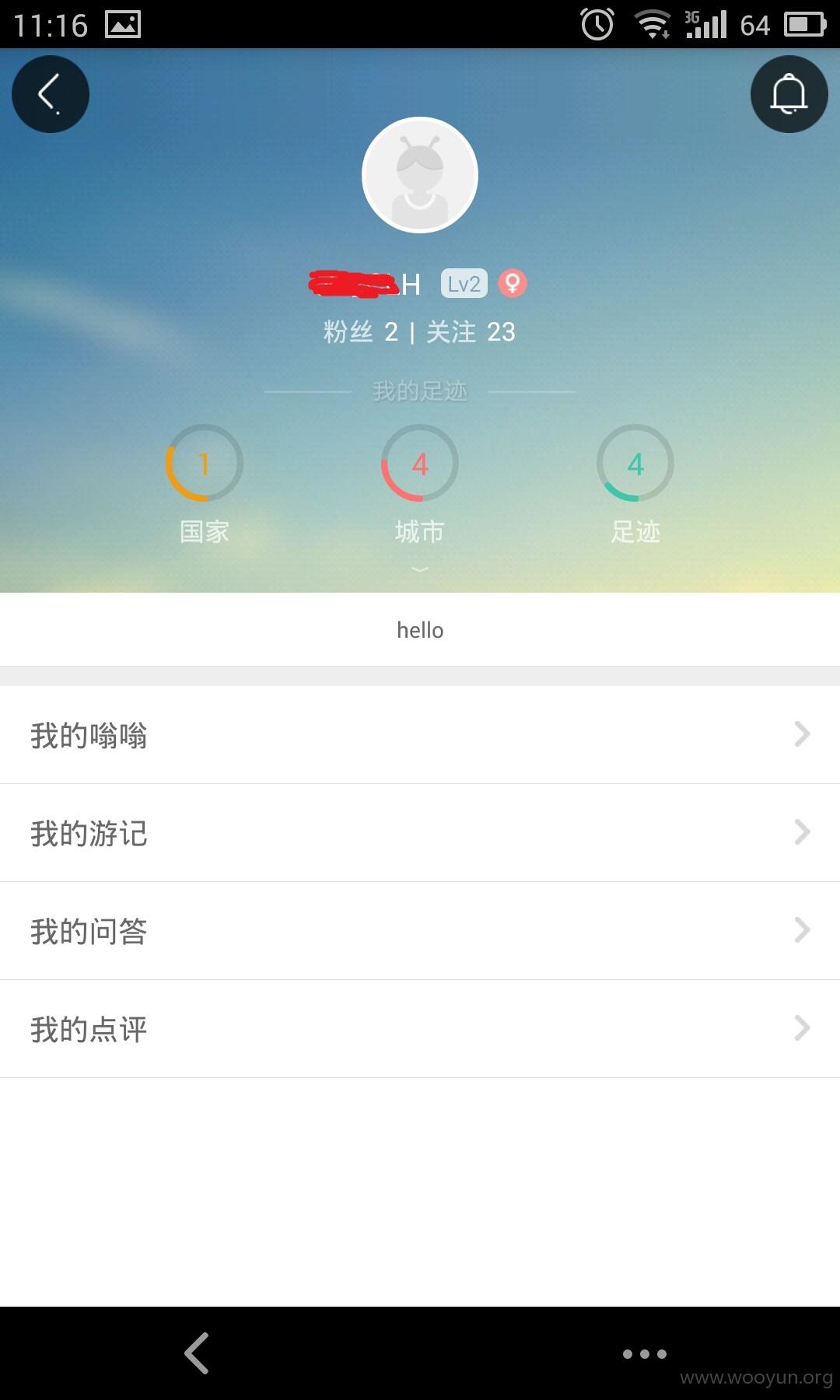Open the 关注 23 following list

coord(471,332)
